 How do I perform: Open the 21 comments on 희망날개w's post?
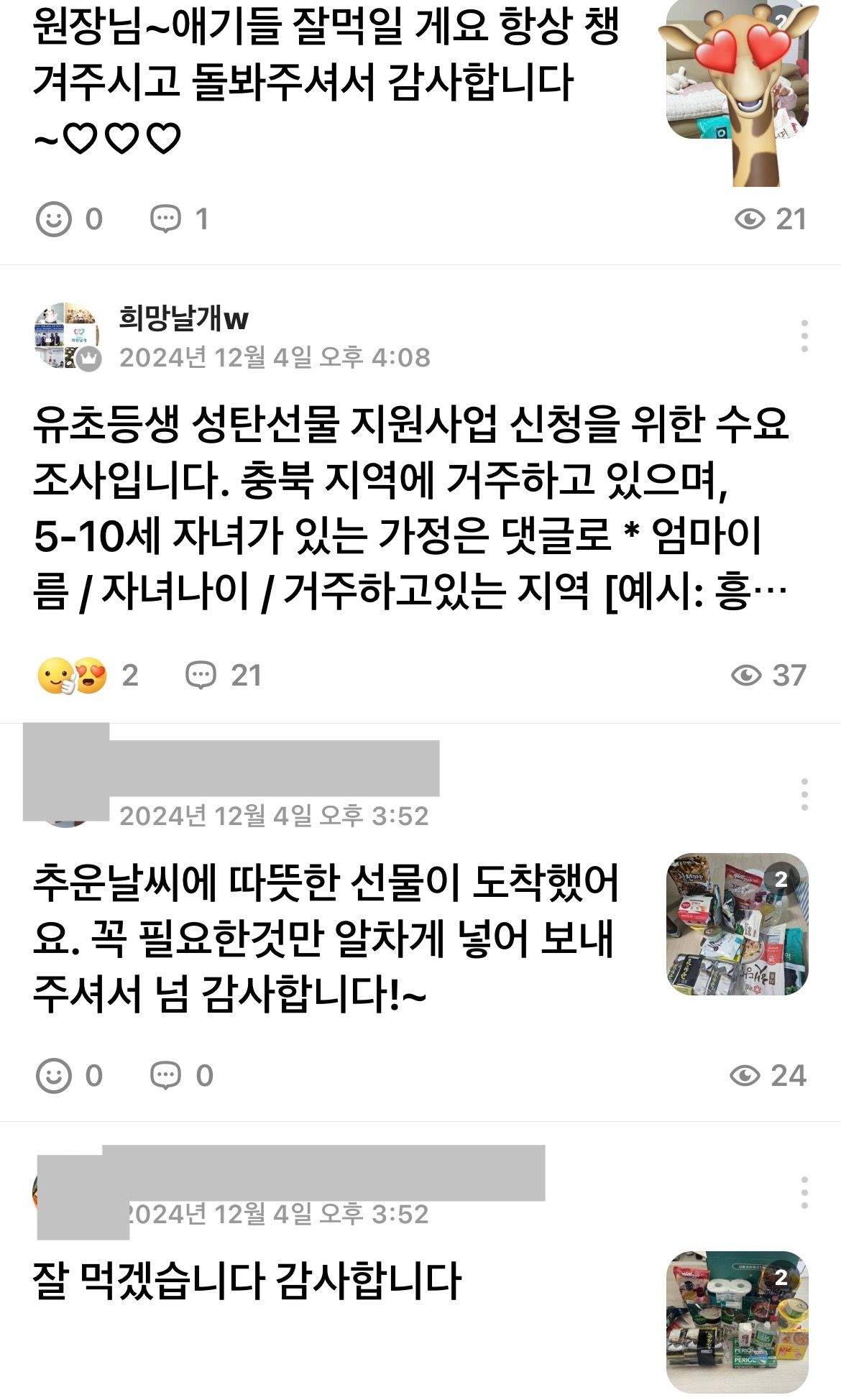click(223, 676)
